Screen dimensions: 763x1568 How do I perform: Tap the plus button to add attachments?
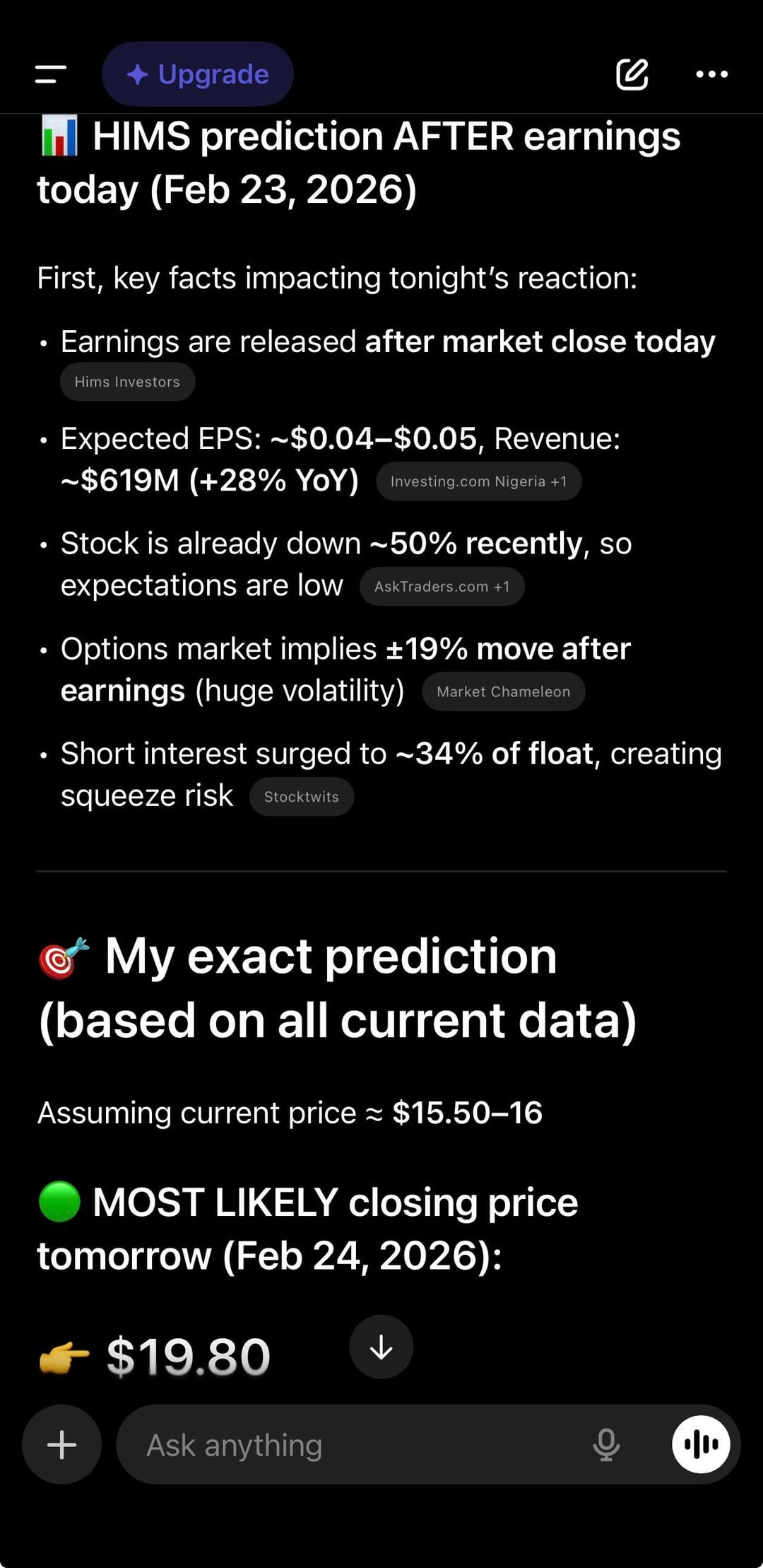click(61, 1444)
